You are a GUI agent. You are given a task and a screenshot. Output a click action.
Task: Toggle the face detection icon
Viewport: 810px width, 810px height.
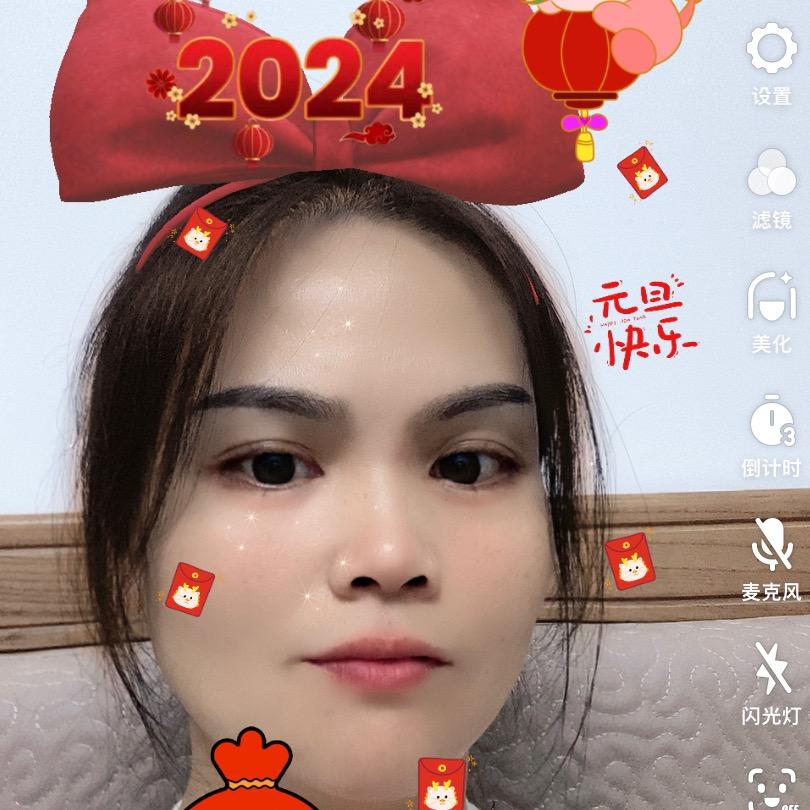coord(771,789)
